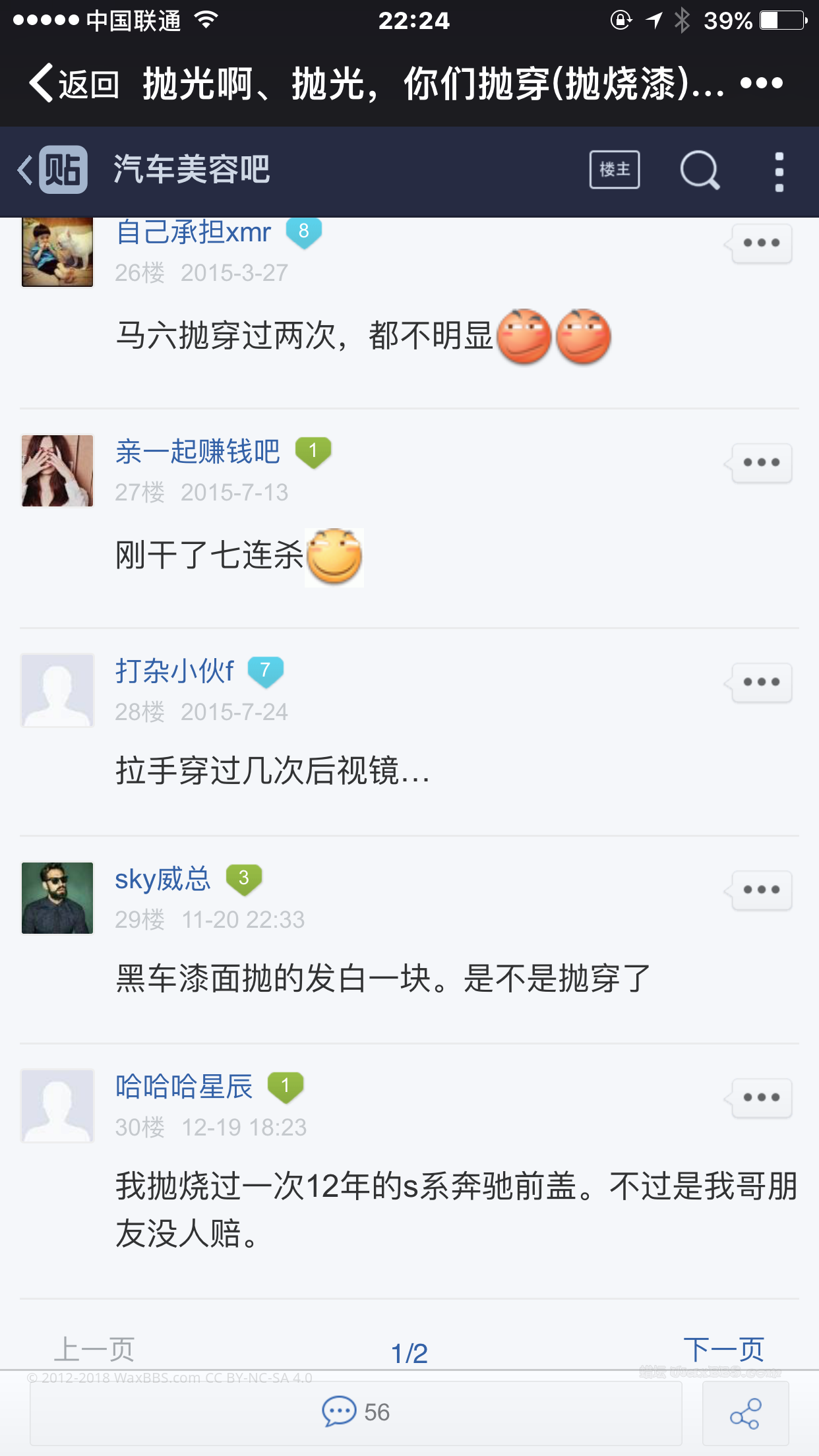Tap the 返回 back button
This screenshot has width=819, height=1456.
coord(74,84)
